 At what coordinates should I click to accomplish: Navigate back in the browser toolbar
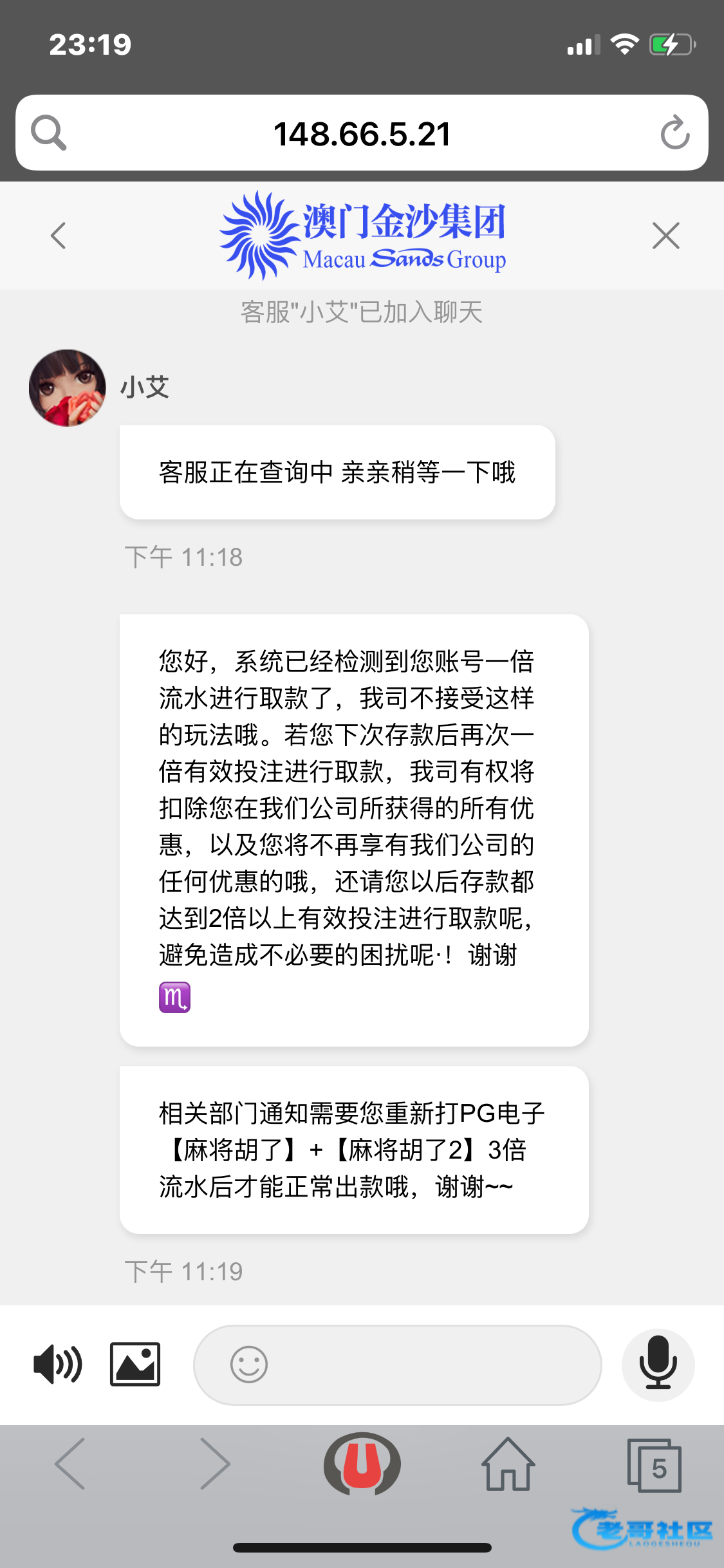click(x=70, y=1464)
